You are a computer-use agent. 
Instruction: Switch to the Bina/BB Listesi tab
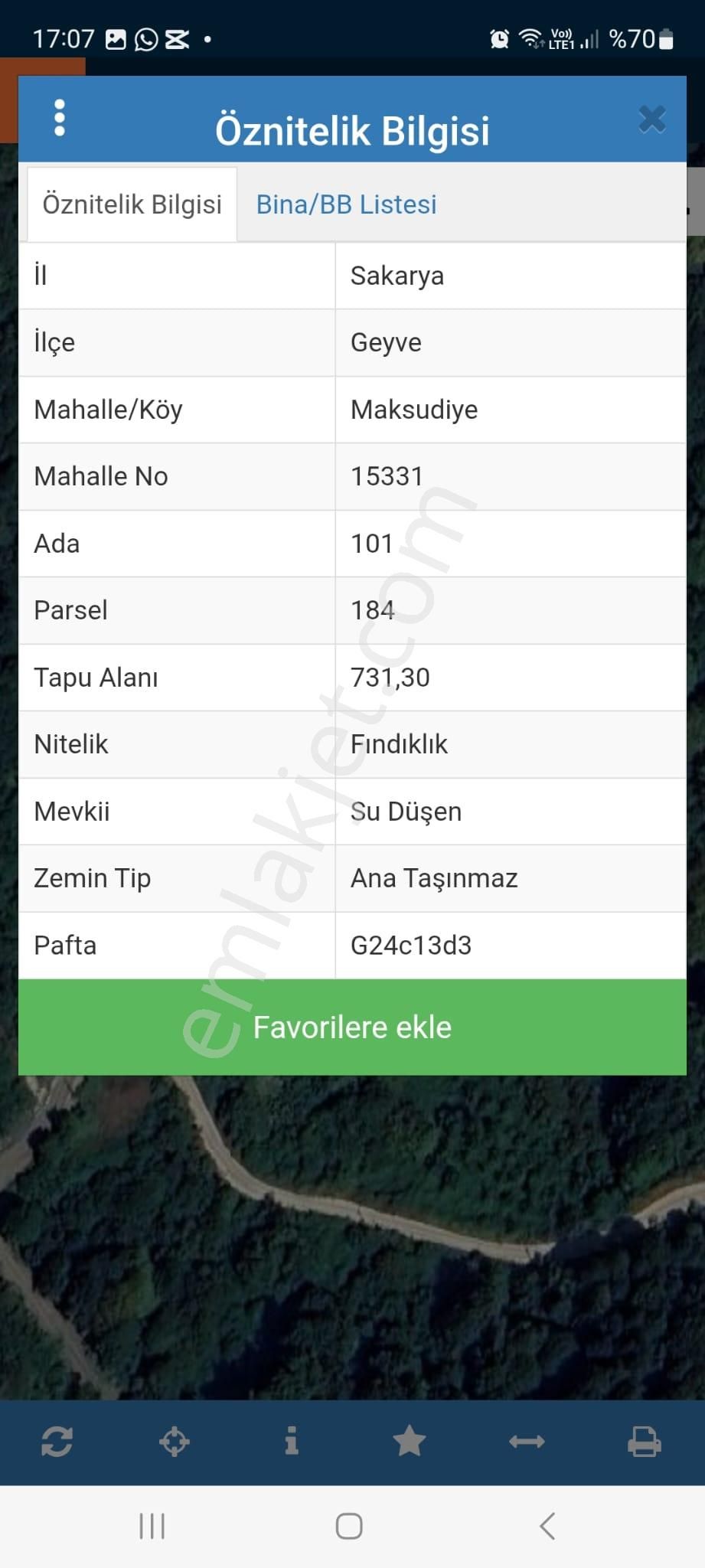click(346, 205)
